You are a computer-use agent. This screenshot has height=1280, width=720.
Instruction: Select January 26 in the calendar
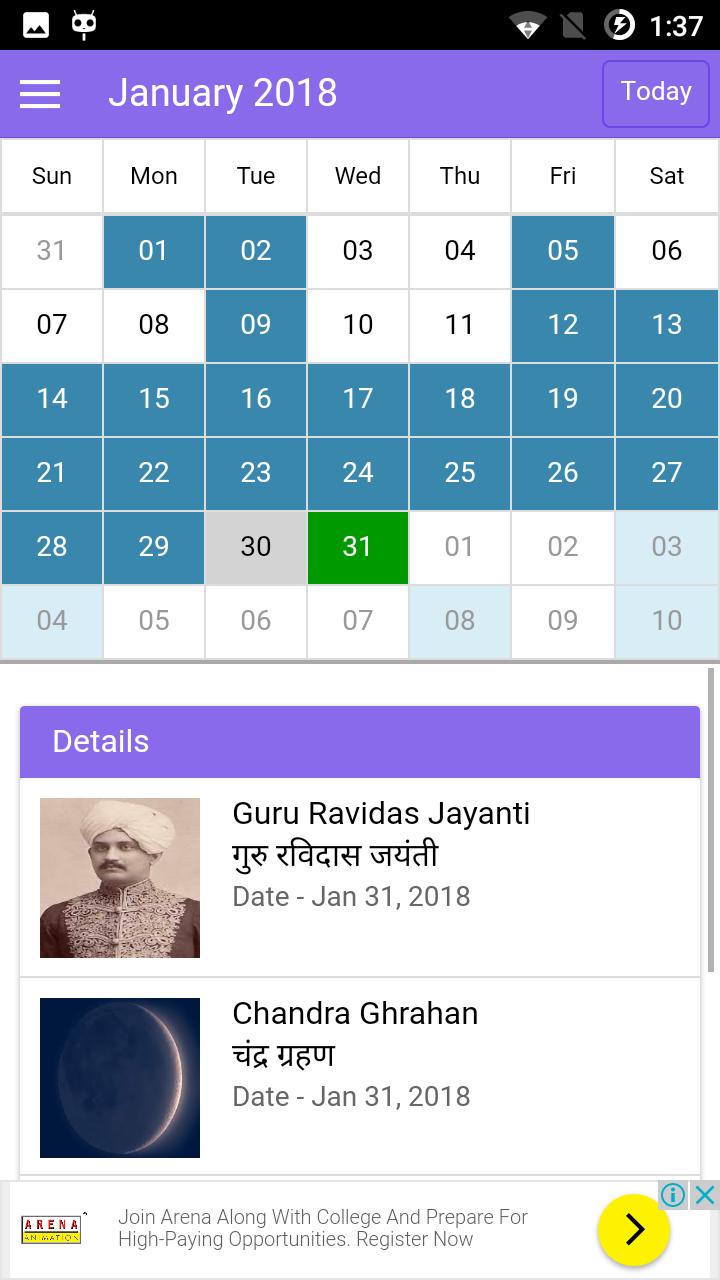coord(562,473)
